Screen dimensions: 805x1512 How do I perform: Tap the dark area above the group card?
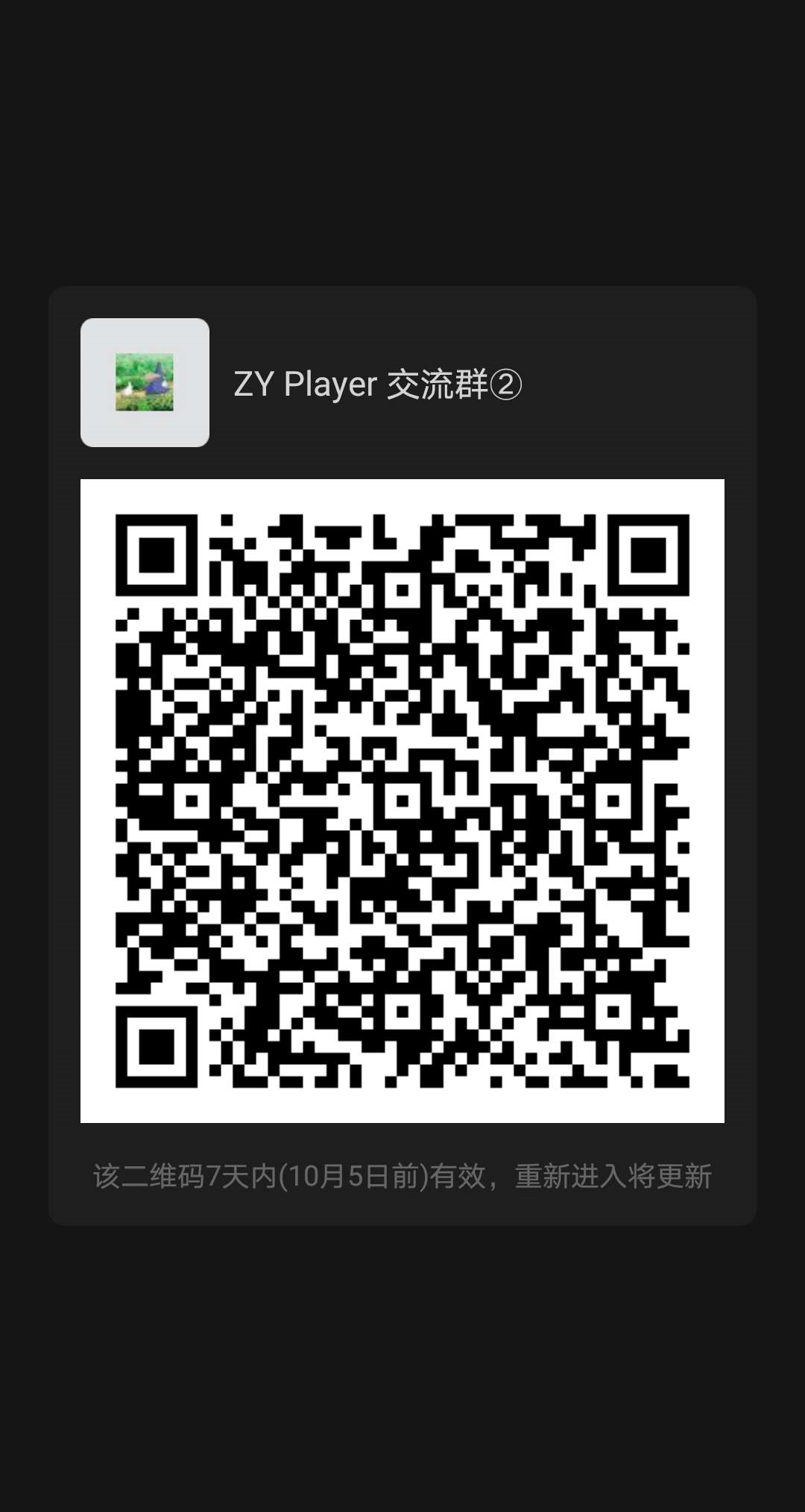[402, 149]
